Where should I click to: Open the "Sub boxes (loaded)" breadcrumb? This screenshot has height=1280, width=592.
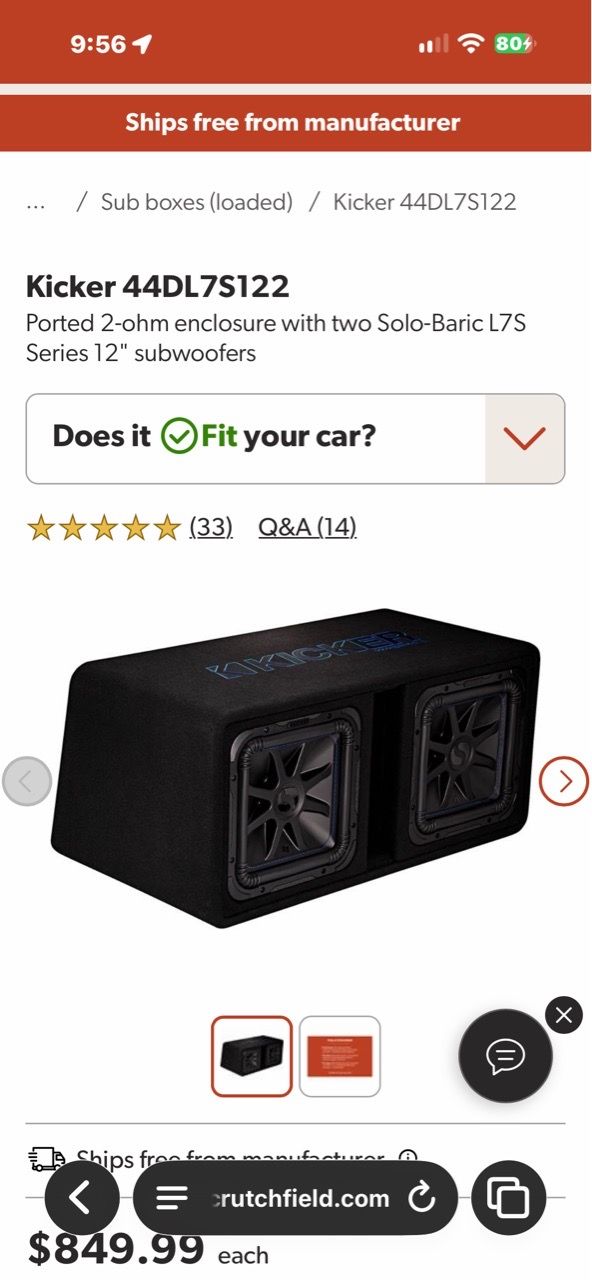click(197, 202)
